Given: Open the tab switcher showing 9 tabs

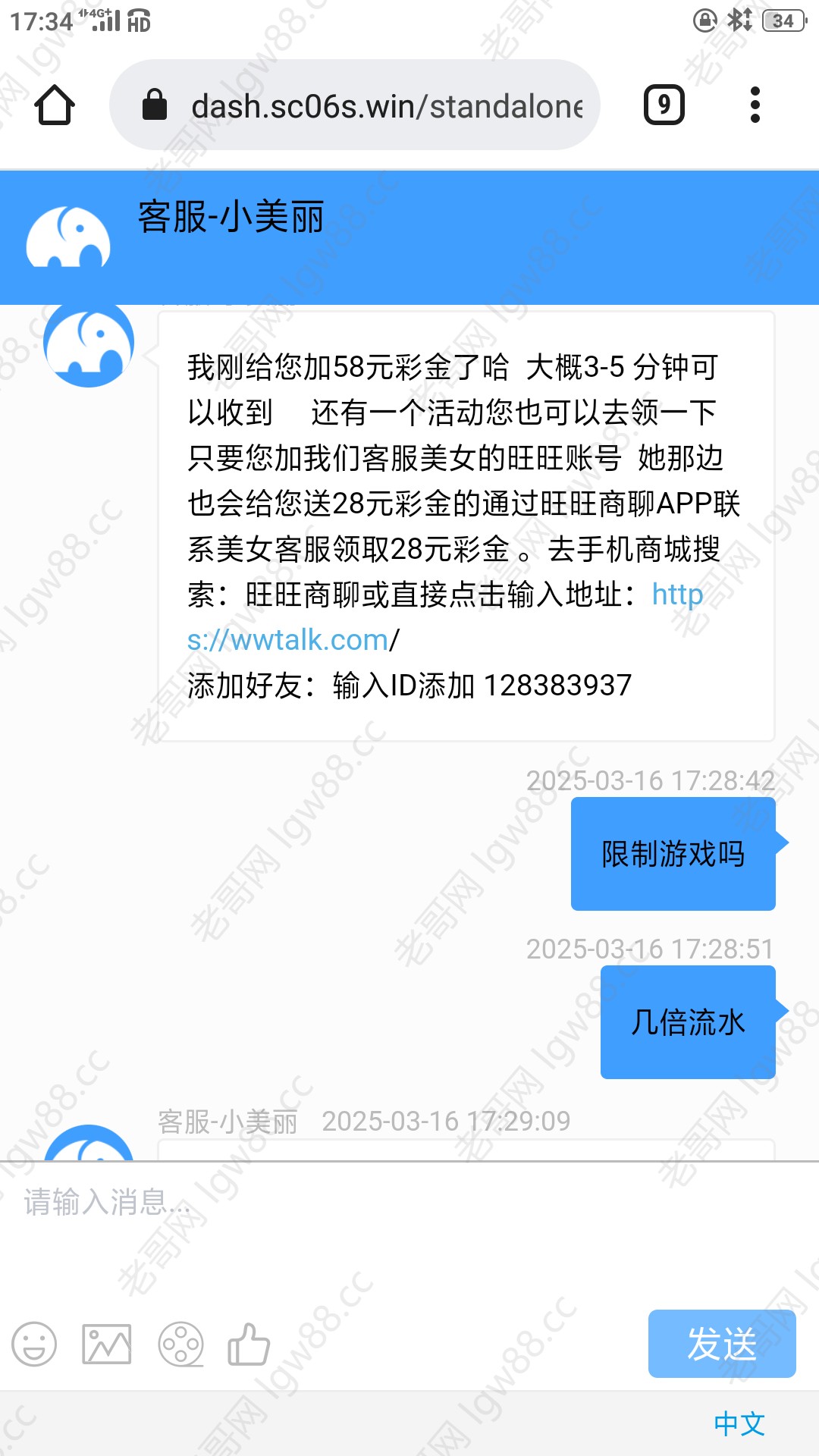Looking at the screenshot, I should tap(664, 105).
